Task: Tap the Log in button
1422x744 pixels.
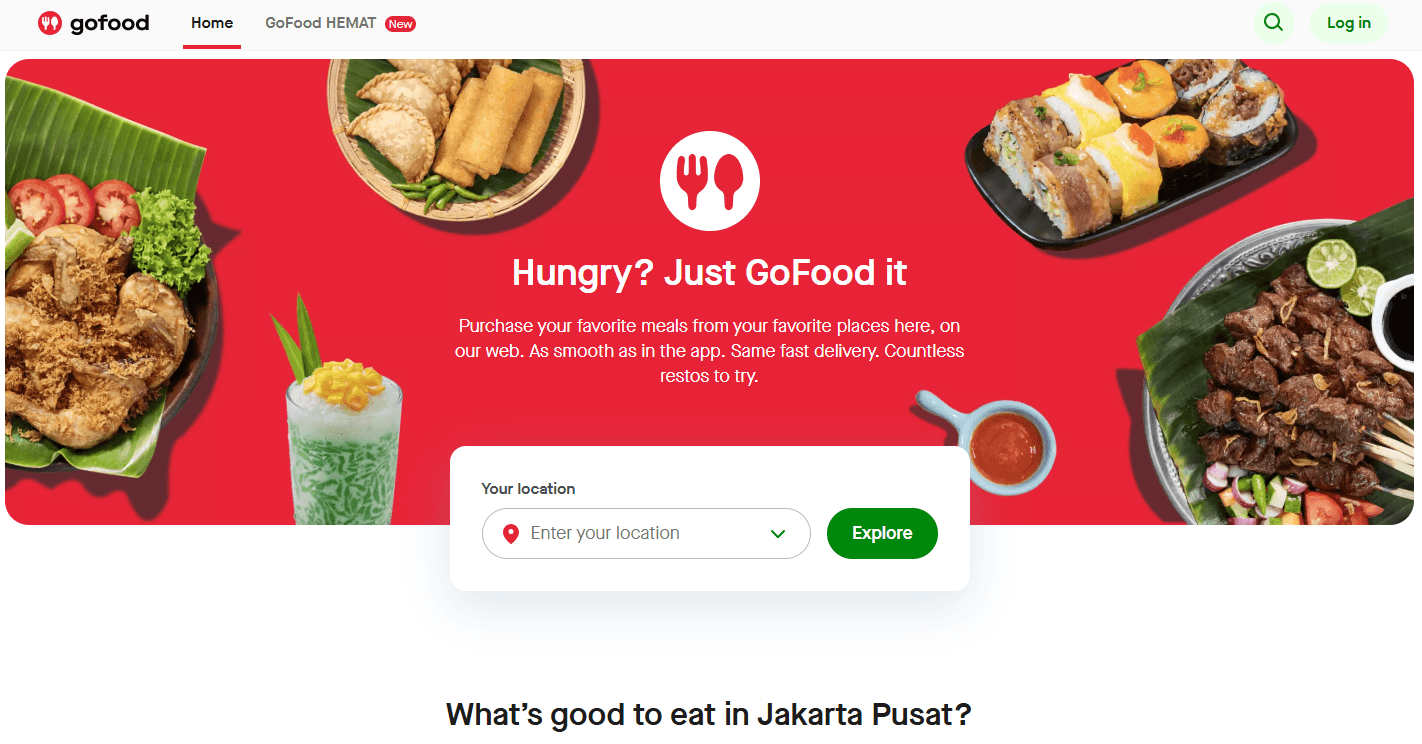Action: (1348, 23)
